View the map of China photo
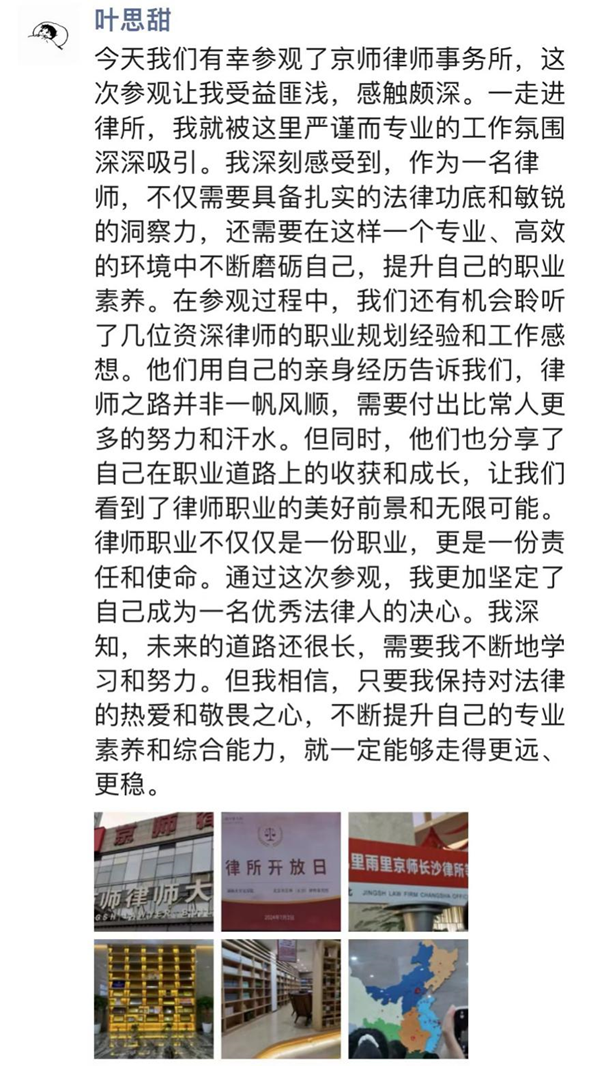591x1066 pixels. (x=408, y=999)
